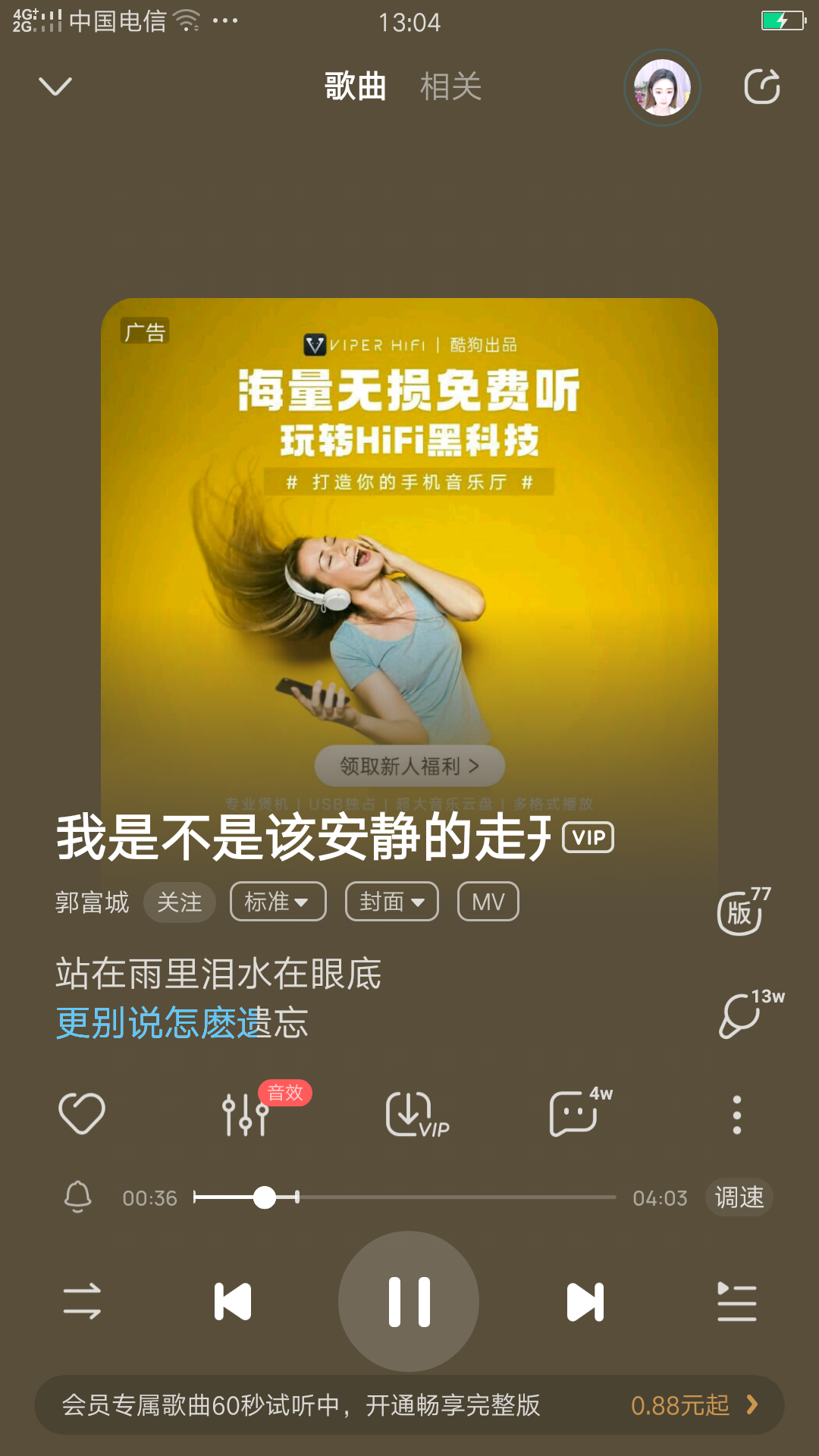Viewport: 819px width, 1456px height.
Task: Follow 郭富城 with the 关注 button
Action: [x=180, y=902]
